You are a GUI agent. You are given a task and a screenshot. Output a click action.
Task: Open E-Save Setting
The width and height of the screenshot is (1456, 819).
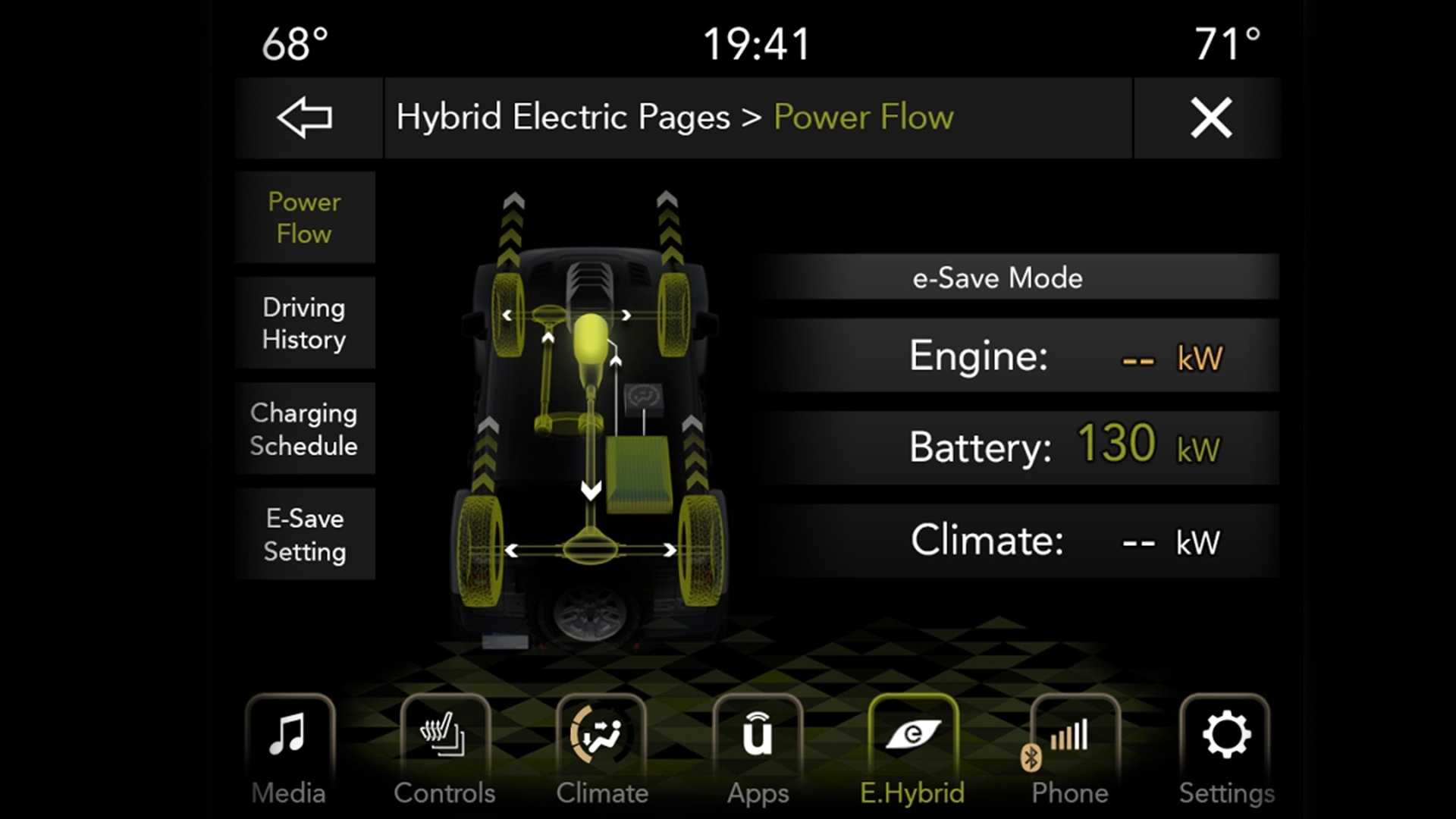pyautogui.click(x=304, y=535)
